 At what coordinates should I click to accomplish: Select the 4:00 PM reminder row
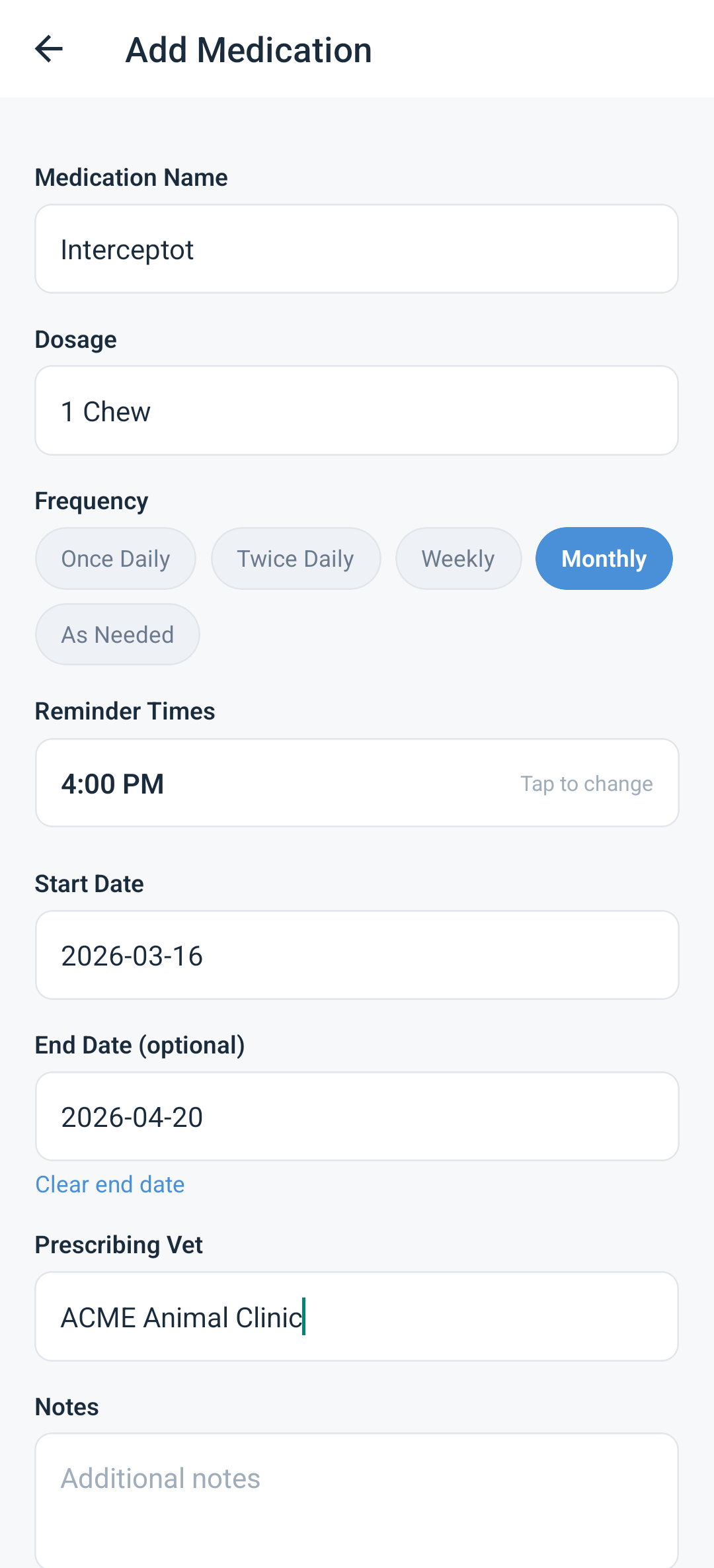coord(264,783)
